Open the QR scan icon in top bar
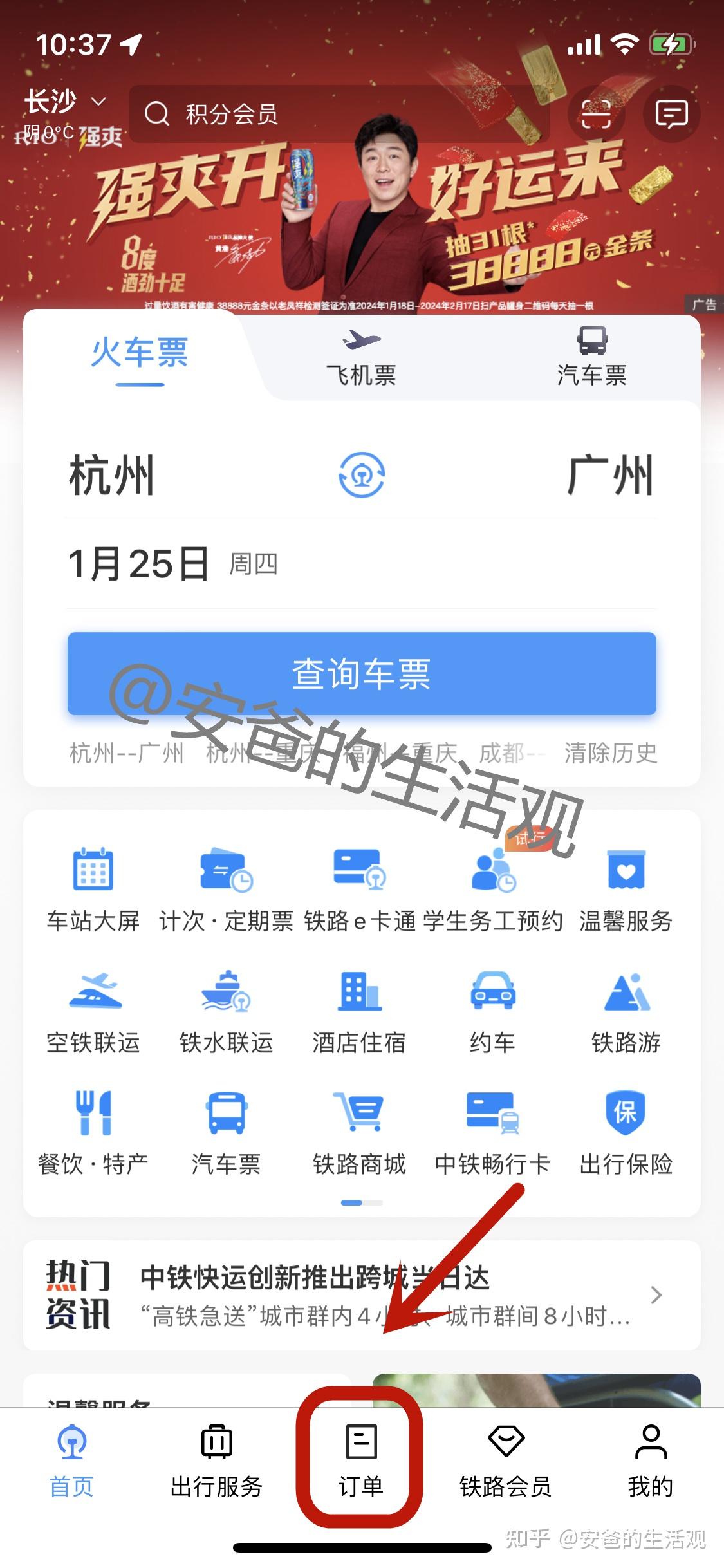The width and height of the screenshot is (724, 1568). [x=597, y=113]
